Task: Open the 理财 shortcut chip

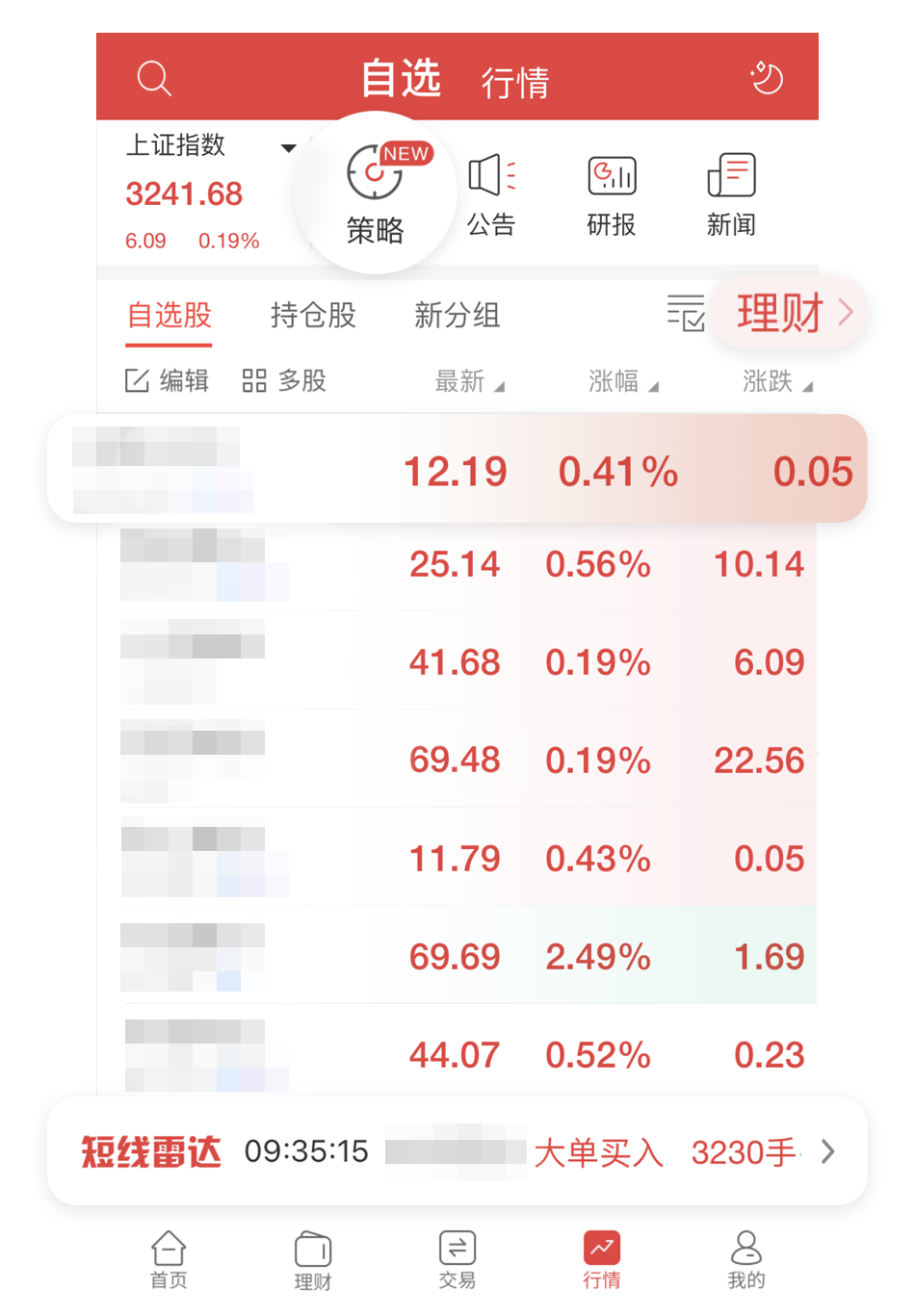Action: tap(790, 313)
